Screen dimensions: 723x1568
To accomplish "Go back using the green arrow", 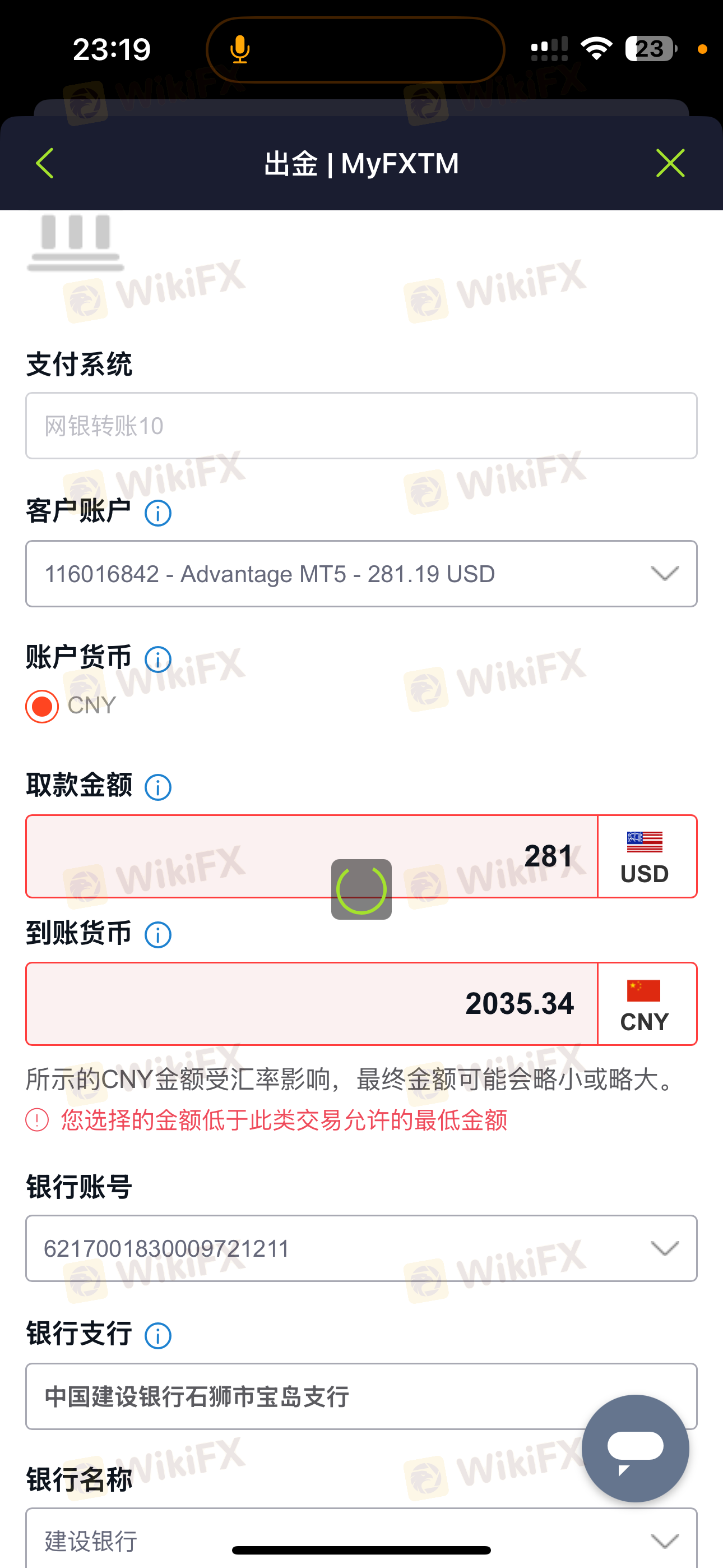I will point(45,163).
